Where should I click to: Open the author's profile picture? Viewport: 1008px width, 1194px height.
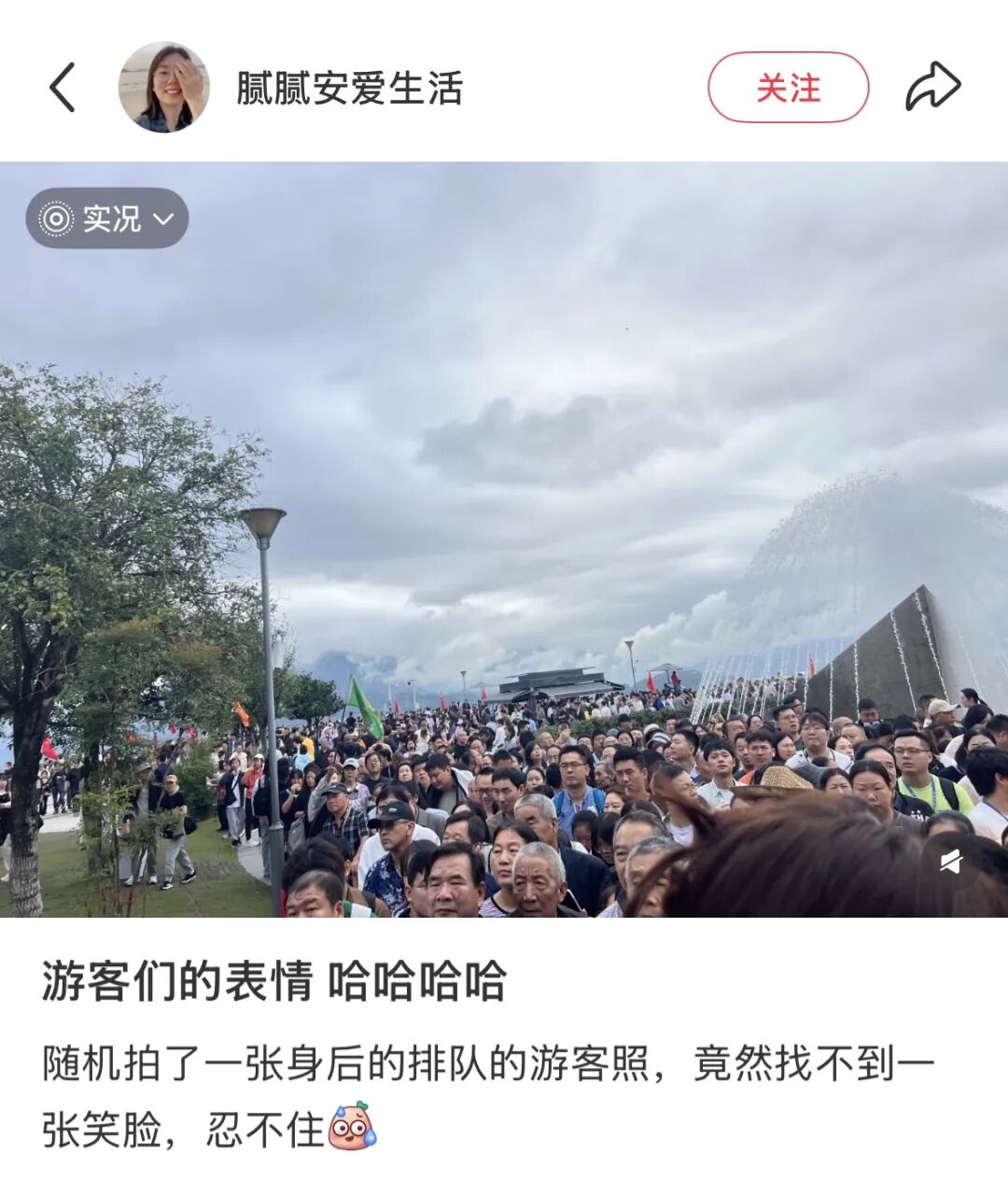tap(163, 88)
